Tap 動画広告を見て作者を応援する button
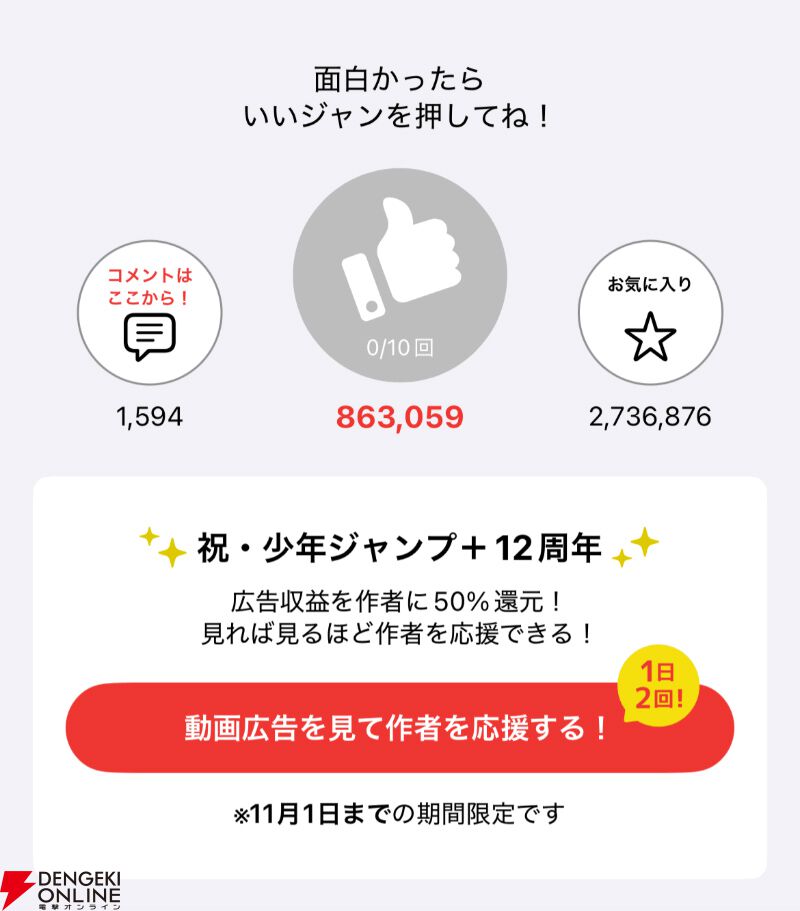 (x=400, y=727)
